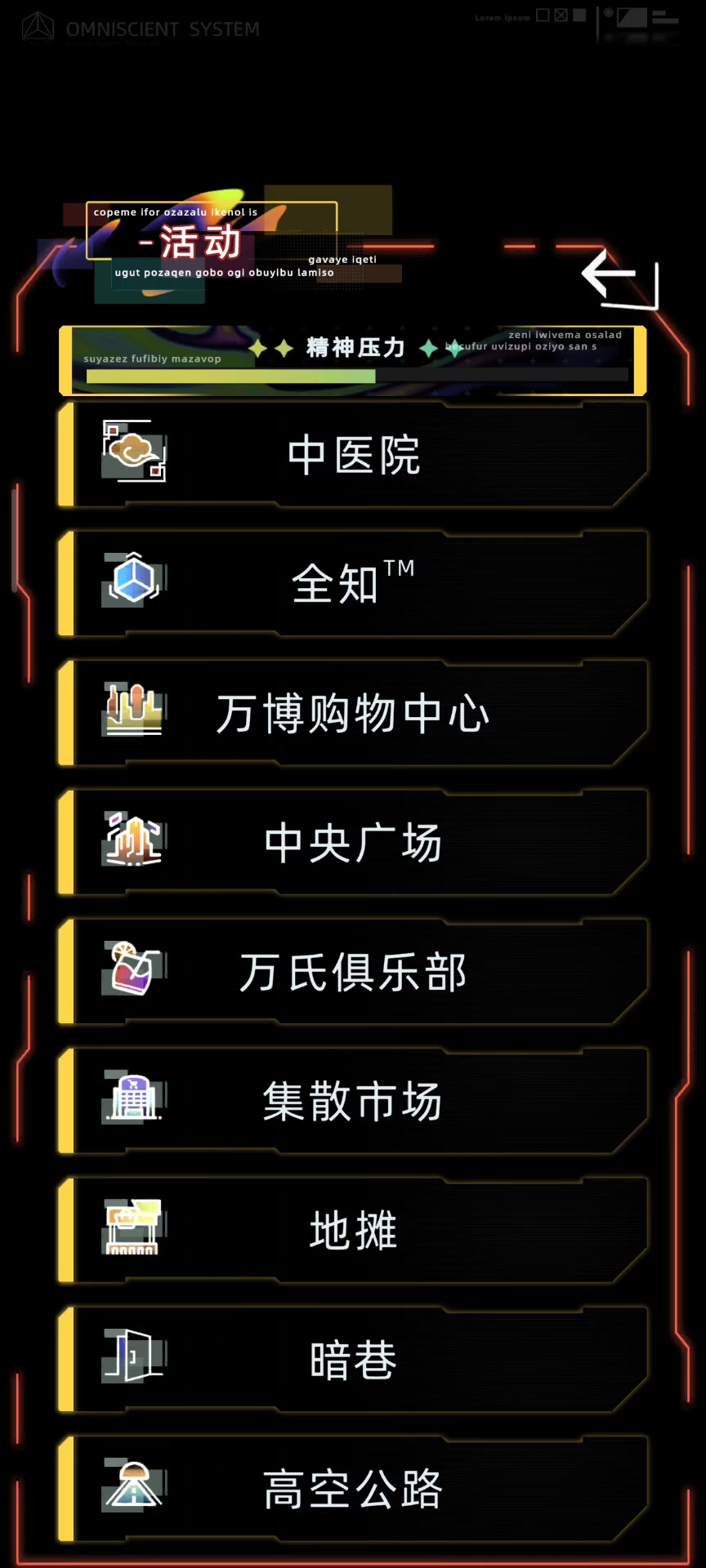Enter the 暗巷 location
The image size is (706, 1568).
[x=353, y=1360]
